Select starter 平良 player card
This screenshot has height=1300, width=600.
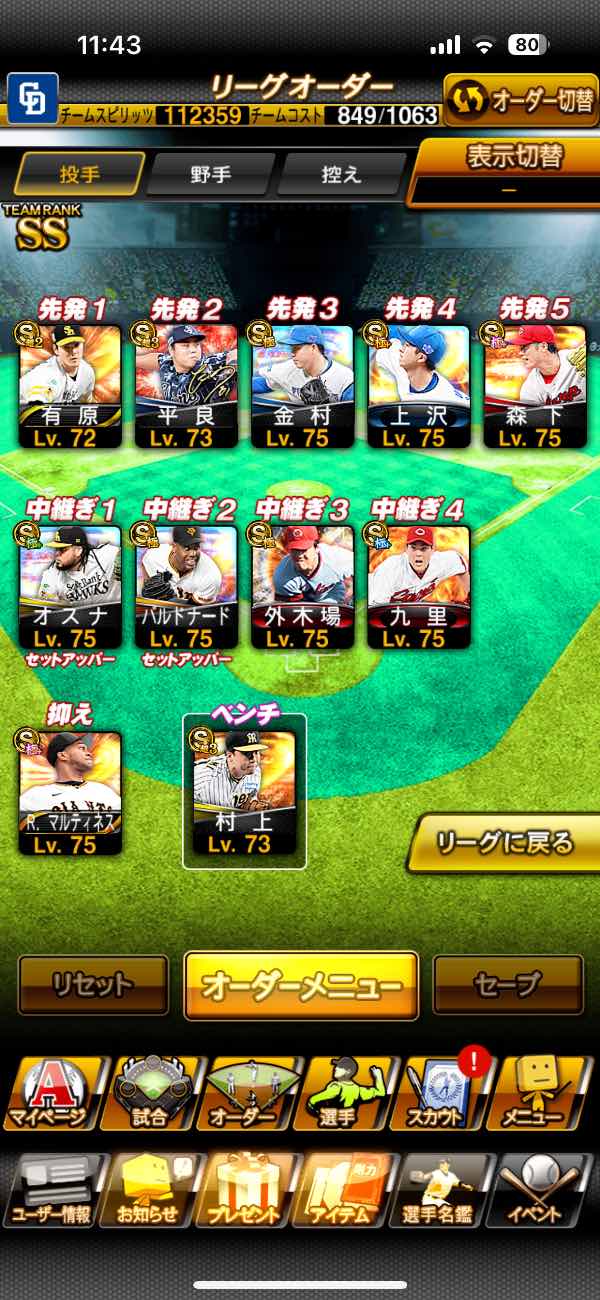click(x=187, y=385)
